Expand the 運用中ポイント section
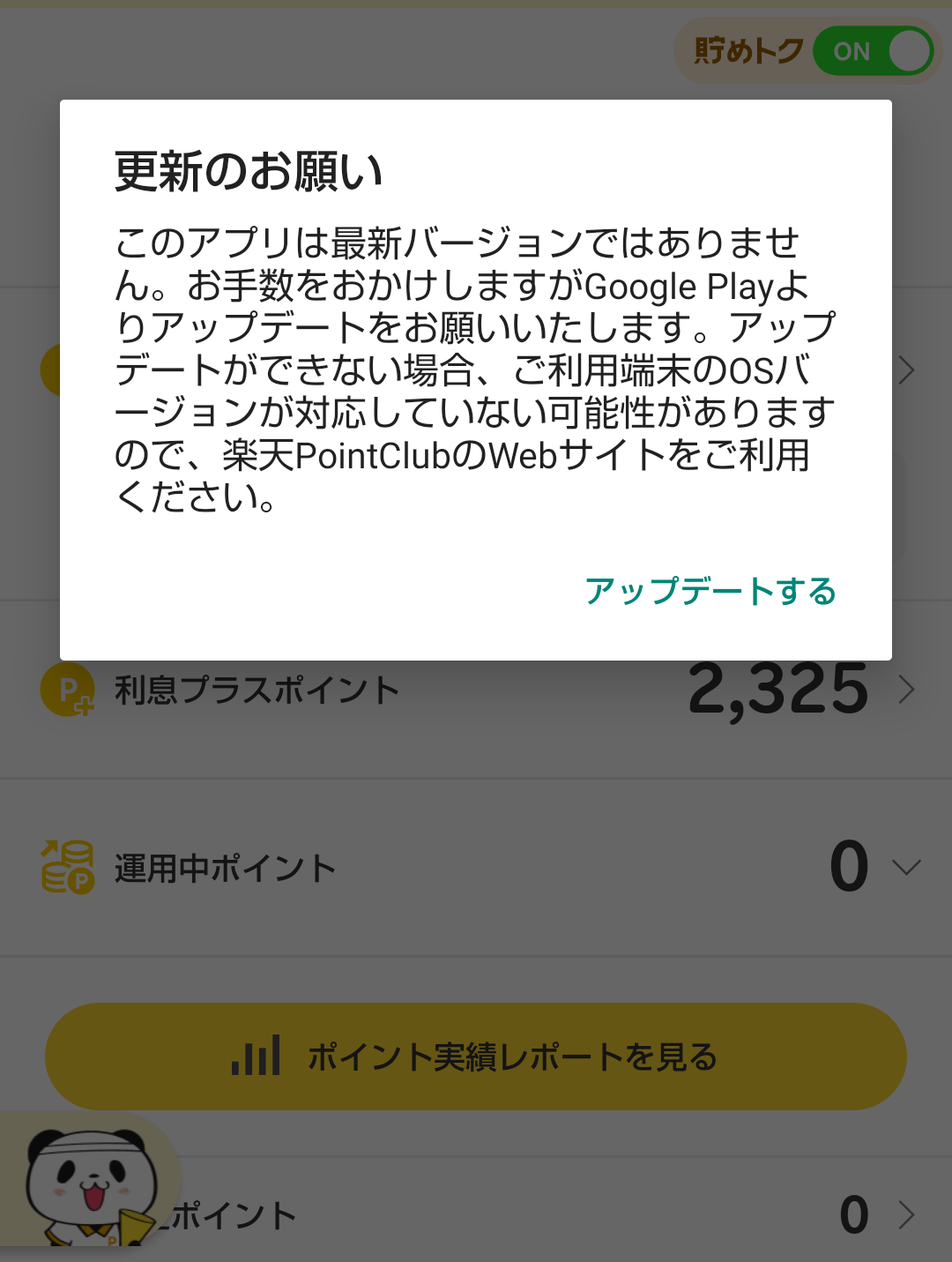The image size is (952, 1262). pos(906,868)
